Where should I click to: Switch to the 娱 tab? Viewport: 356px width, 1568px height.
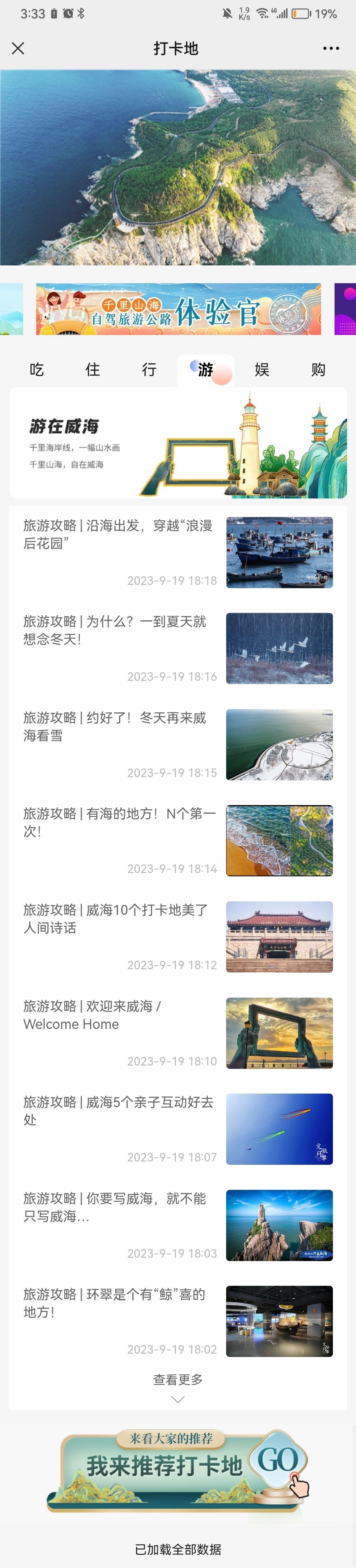262,370
